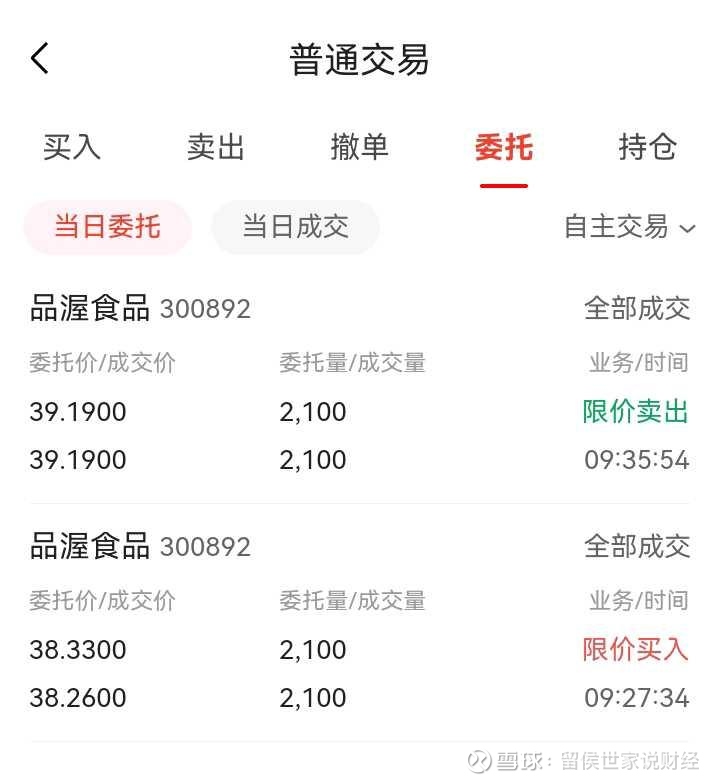Open the 限价卖出 order at 09:35:54

click(360, 385)
